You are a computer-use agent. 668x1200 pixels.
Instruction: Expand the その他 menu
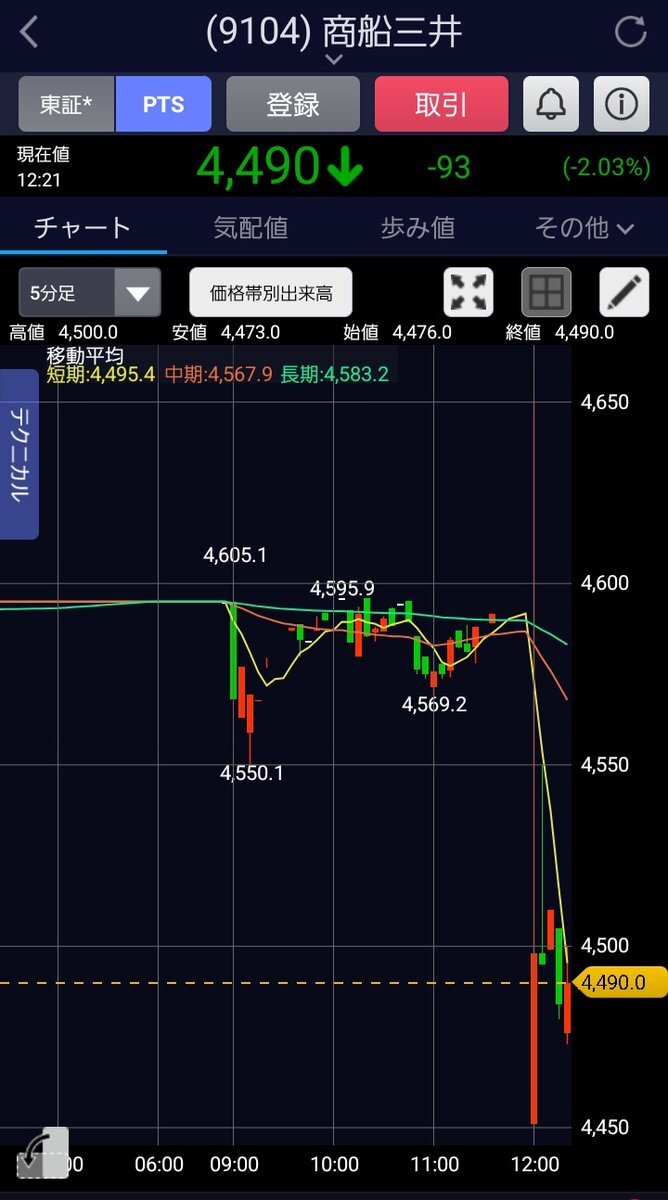(584, 227)
